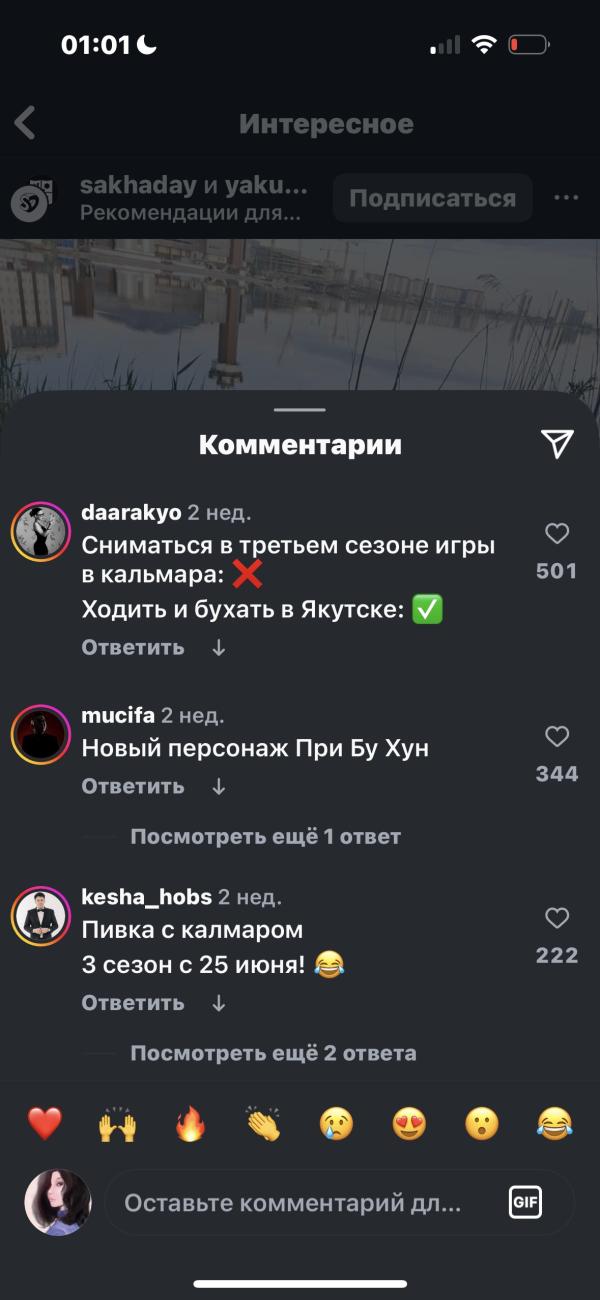This screenshot has width=600, height=1300.
Task: Open daarakyo's profile avatar
Action: 39,533
